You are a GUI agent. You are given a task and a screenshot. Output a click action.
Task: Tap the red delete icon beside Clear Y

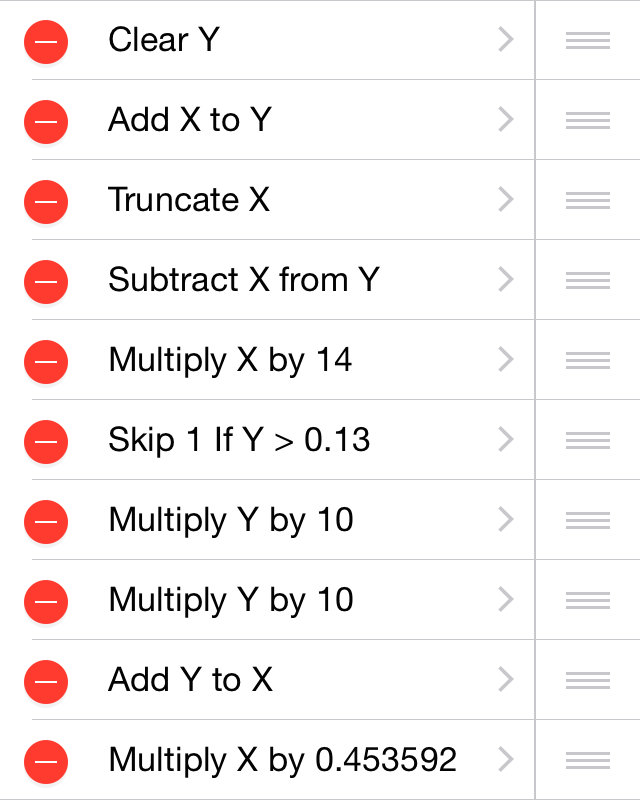pyautogui.click(x=46, y=41)
